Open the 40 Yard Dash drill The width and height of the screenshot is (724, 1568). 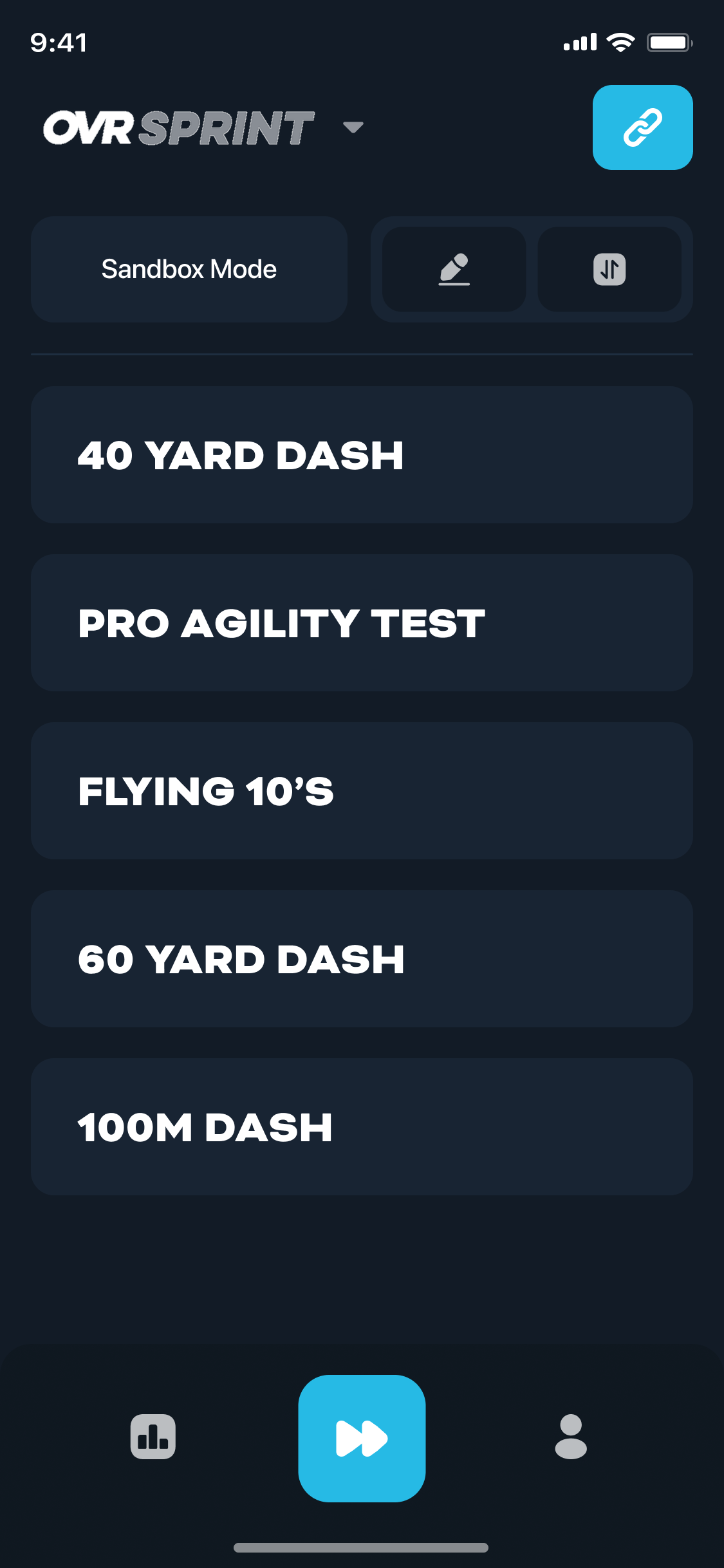tap(362, 455)
